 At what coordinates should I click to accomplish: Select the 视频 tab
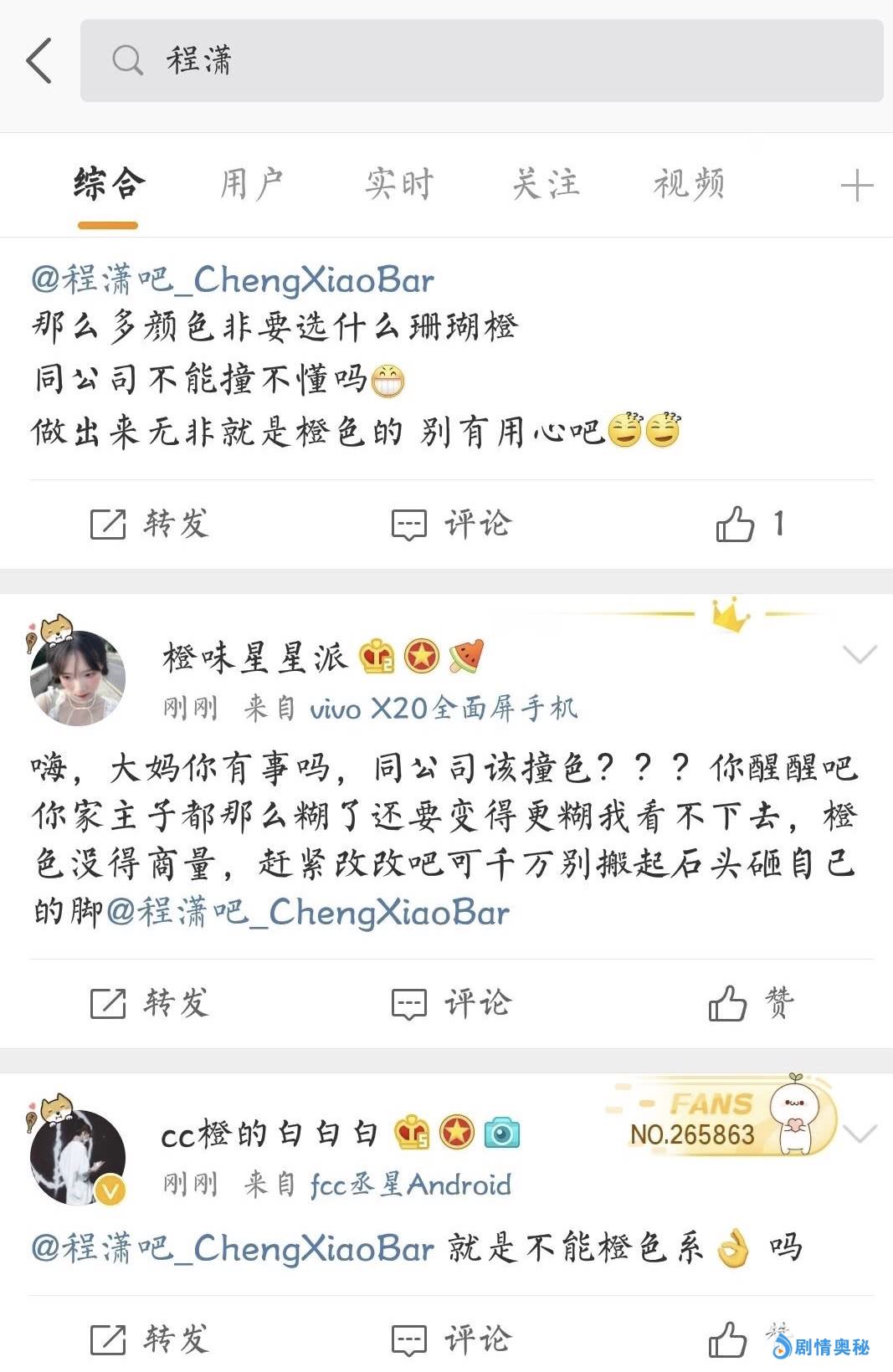pos(689,184)
